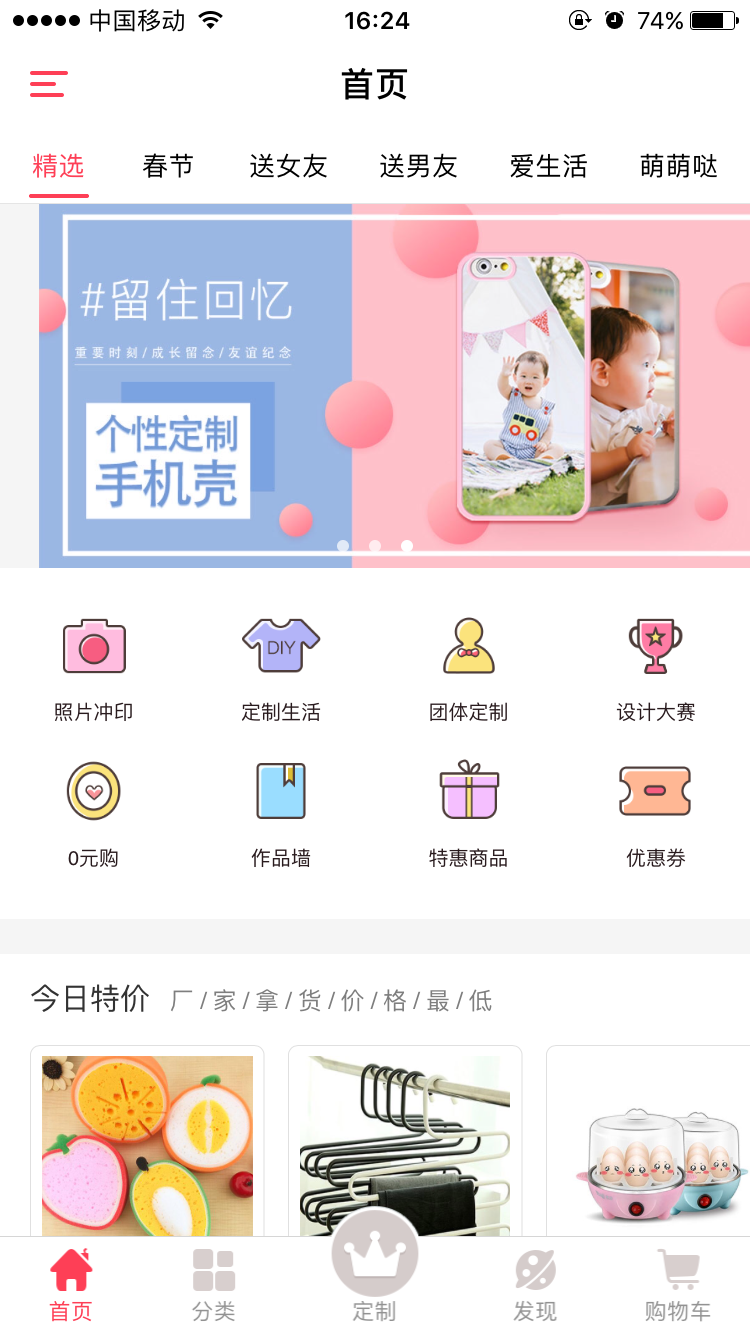Switch to the 春节 tab
750x1334 pixels.
168,166
